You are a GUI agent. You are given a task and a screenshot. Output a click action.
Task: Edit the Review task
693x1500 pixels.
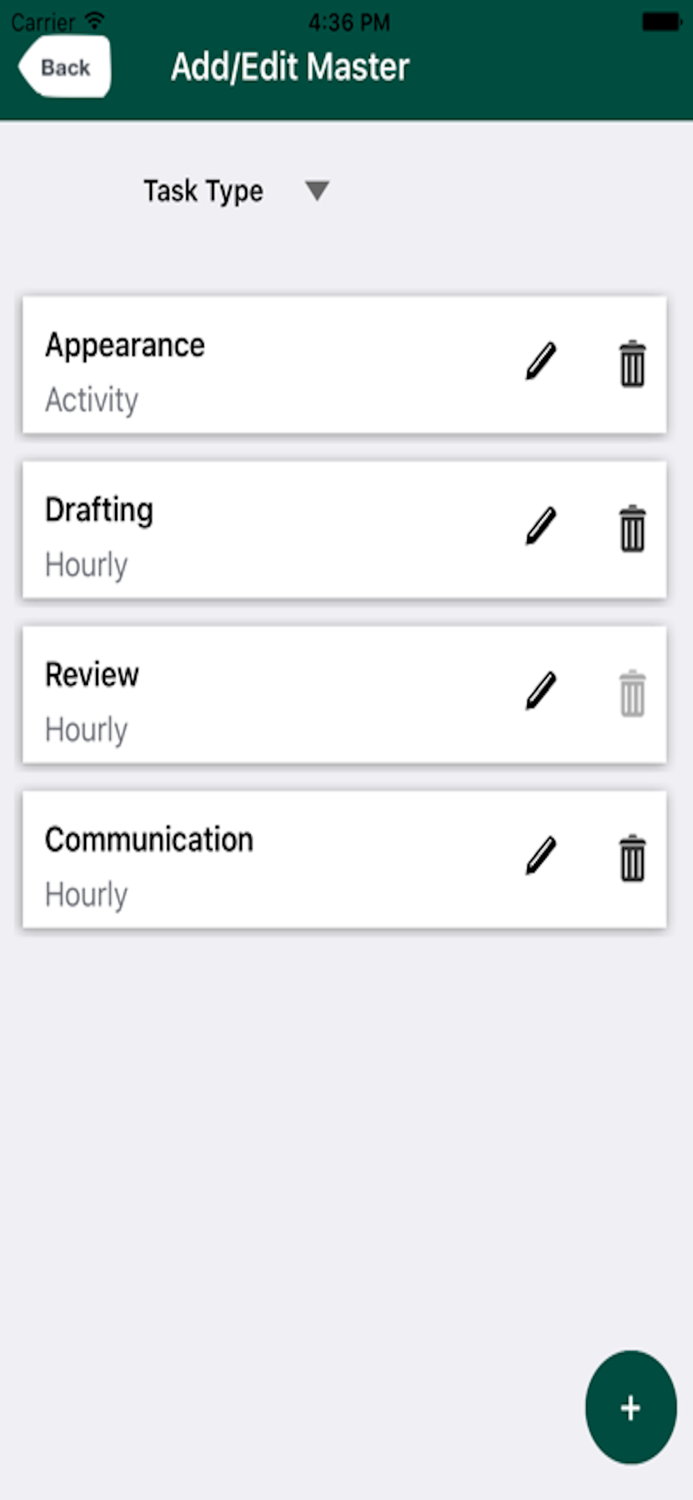(x=540, y=692)
